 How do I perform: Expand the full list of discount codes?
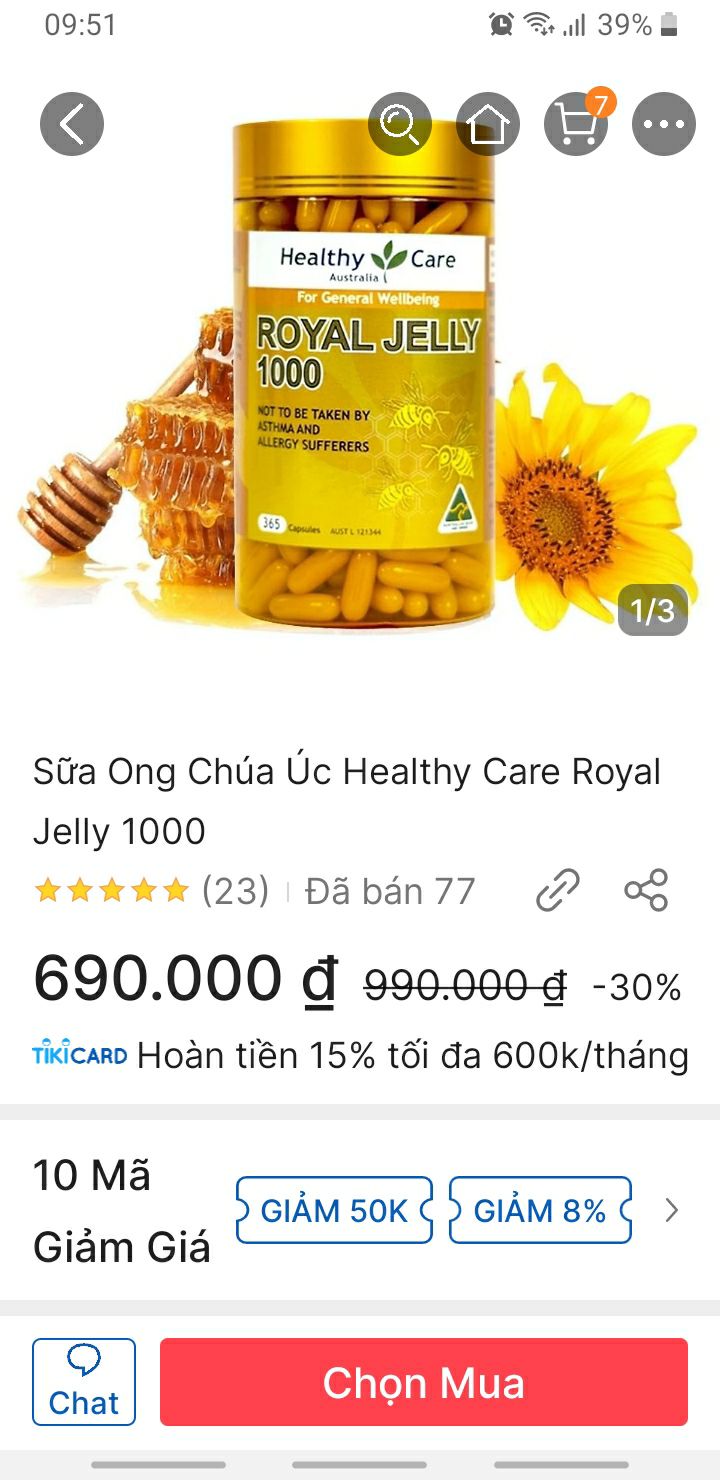coord(672,1210)
